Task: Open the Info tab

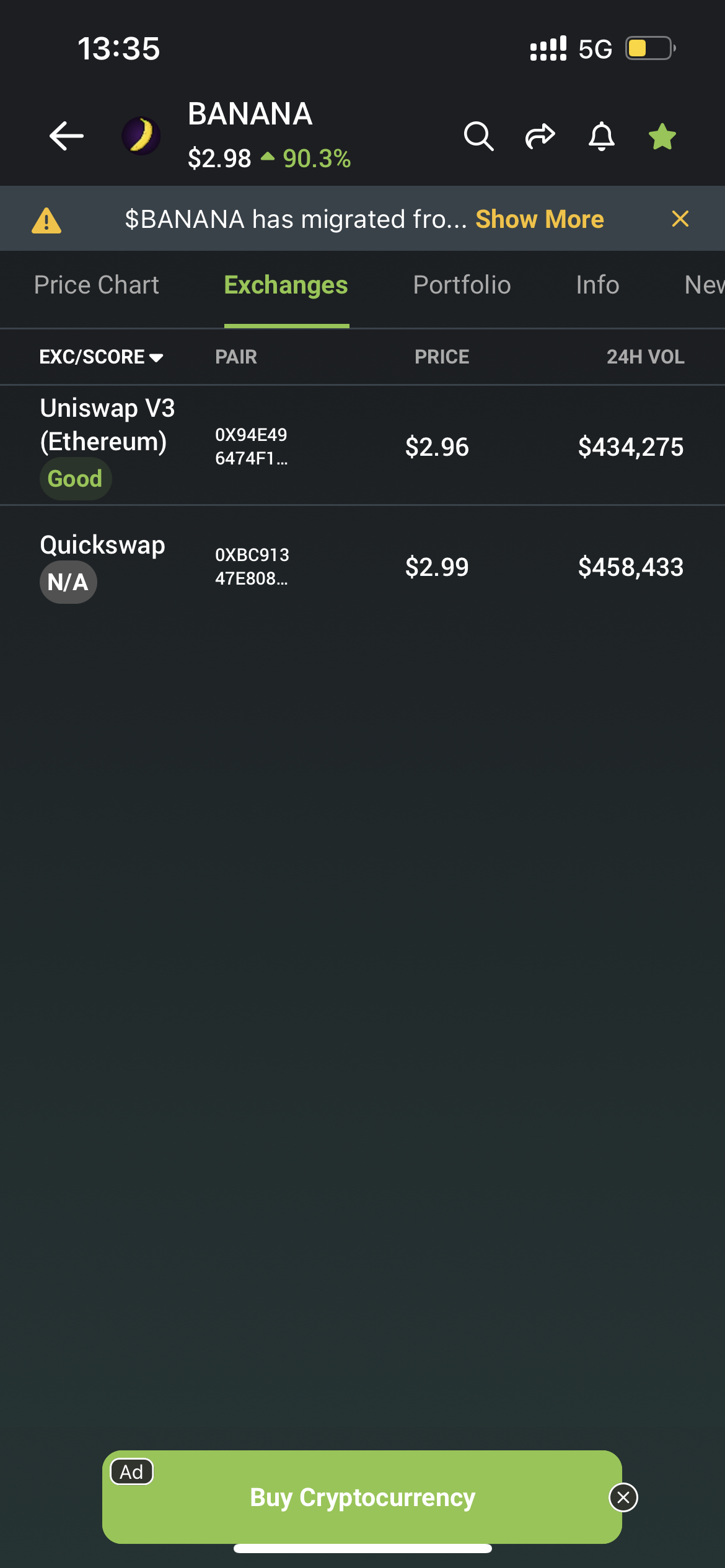Action: tap(597, 285)
